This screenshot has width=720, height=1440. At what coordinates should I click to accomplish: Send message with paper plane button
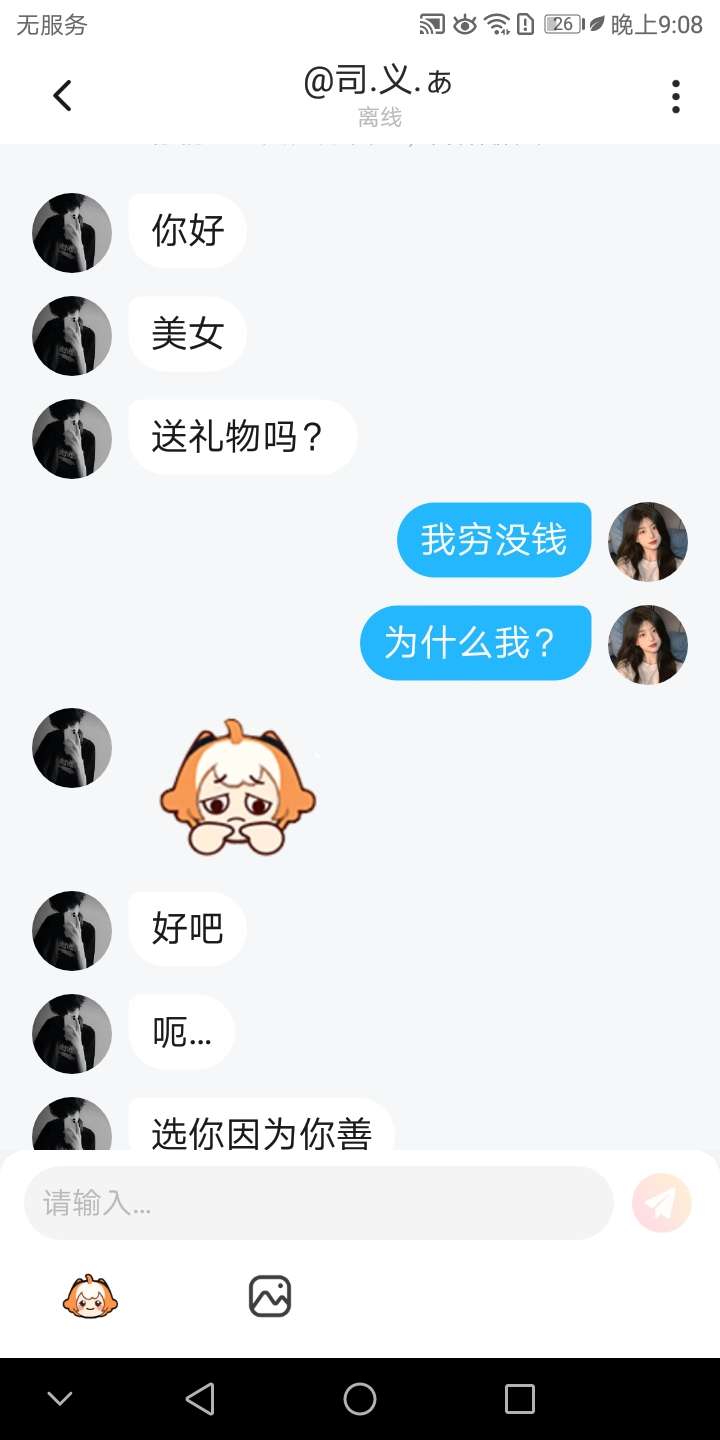click(662, 1203)
